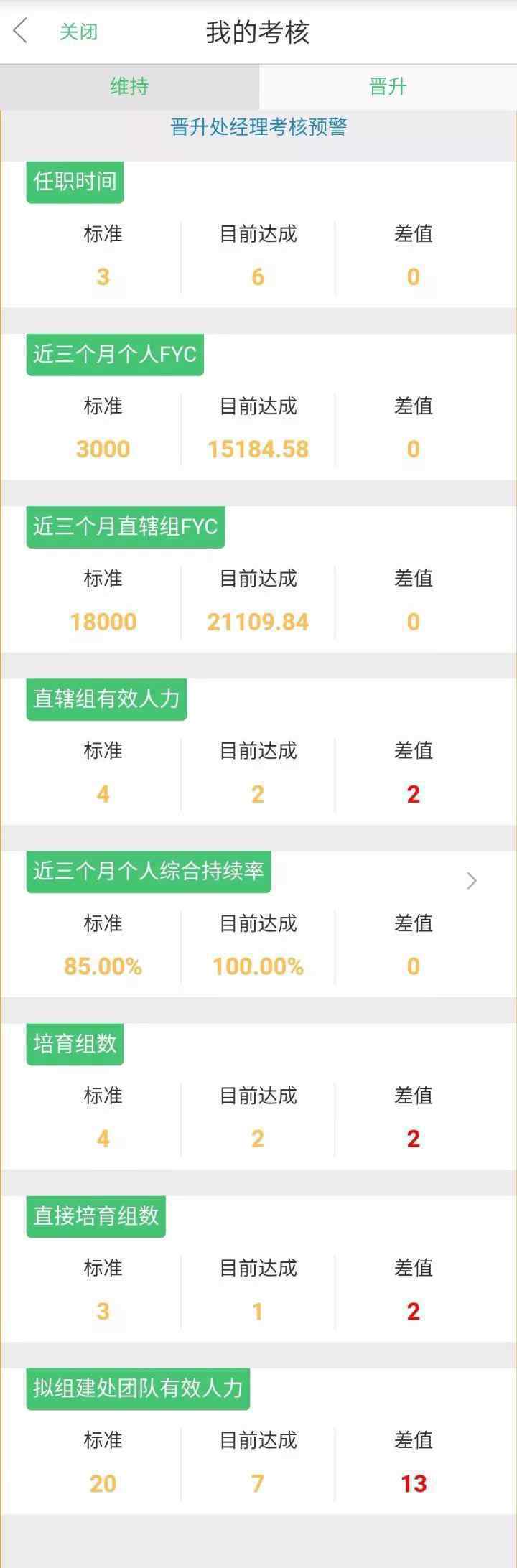Viewport: 517px width, 1568px height.
Task: Select the 晋升 tab
Action: [388, 87]
